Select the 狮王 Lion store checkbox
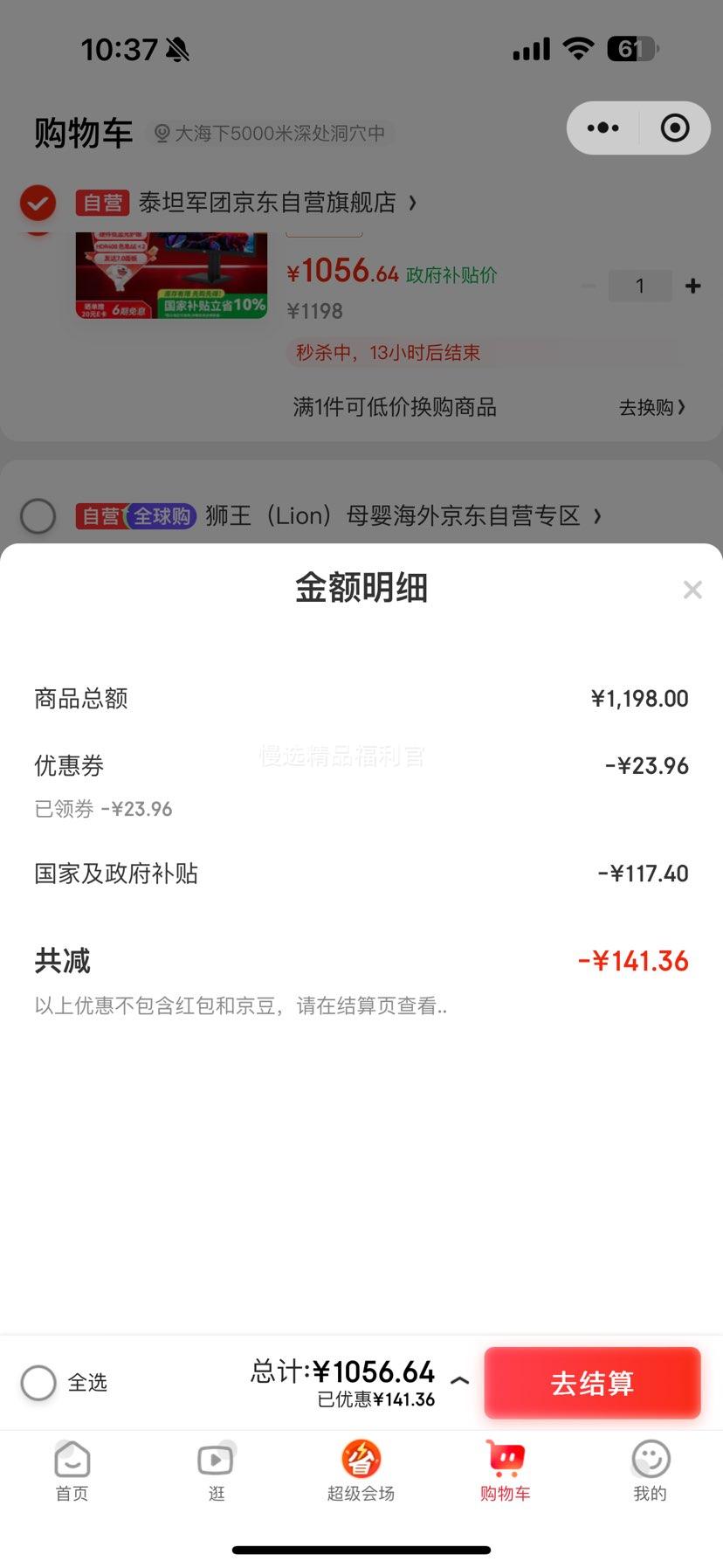The height and width of the screenshot is (1568, 723). [38, 516]
